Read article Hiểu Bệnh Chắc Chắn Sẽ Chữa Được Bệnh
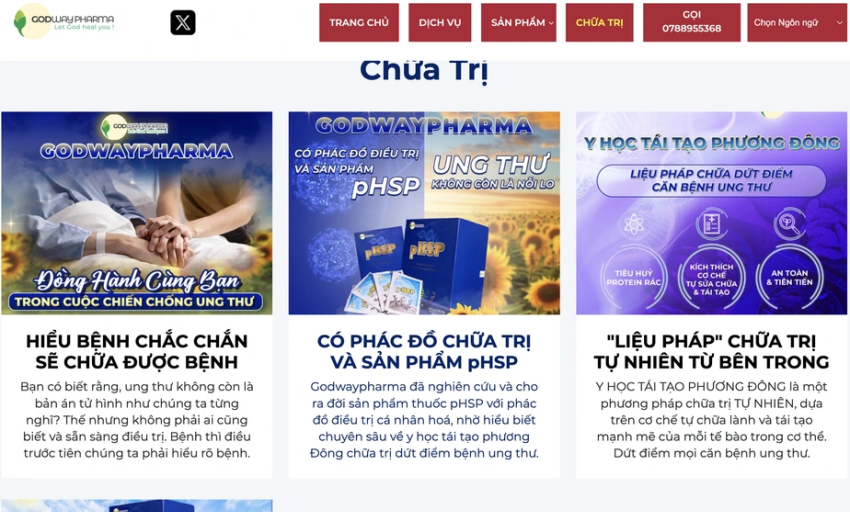 point(137,351)
